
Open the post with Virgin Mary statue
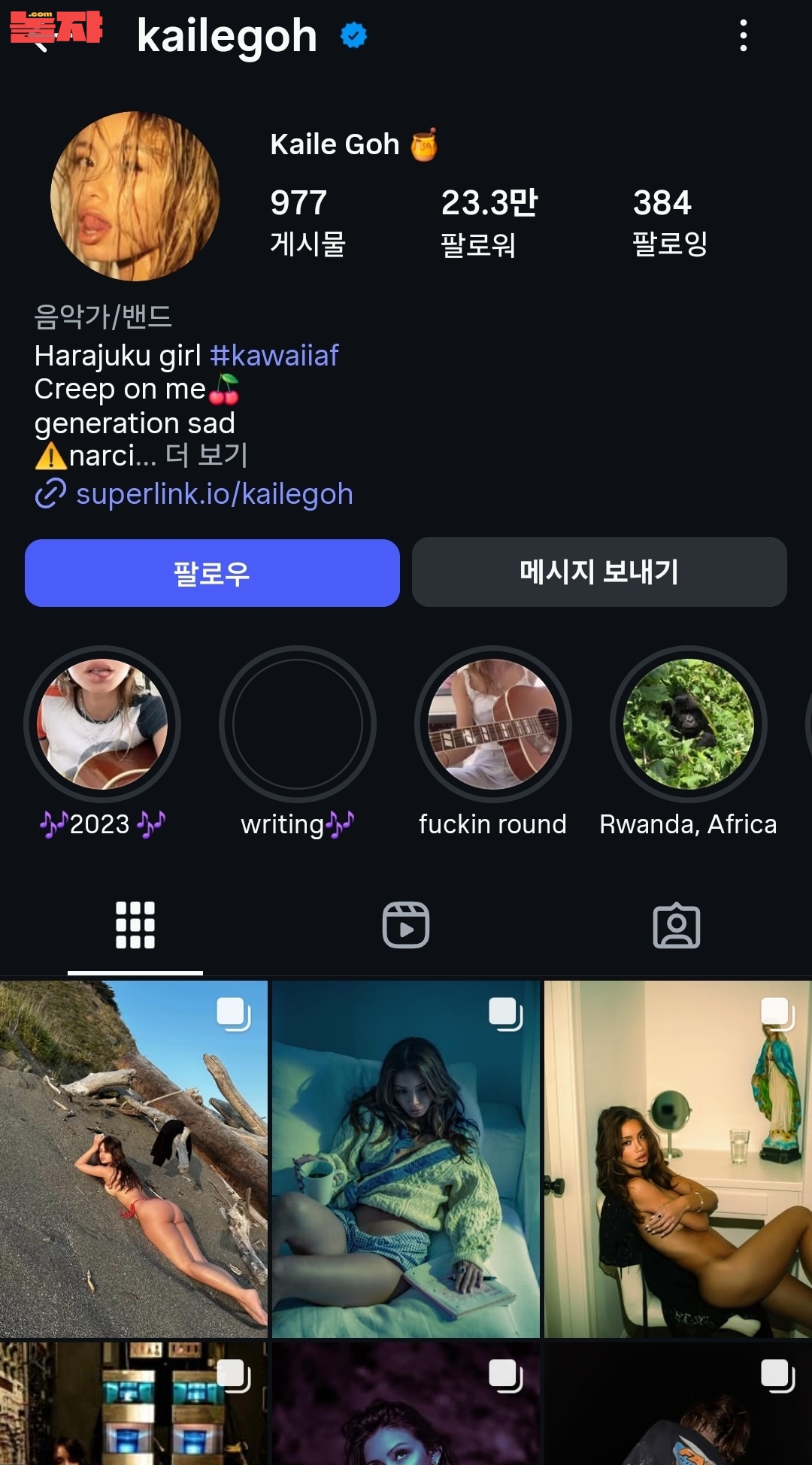click(x=678, y=1158)
